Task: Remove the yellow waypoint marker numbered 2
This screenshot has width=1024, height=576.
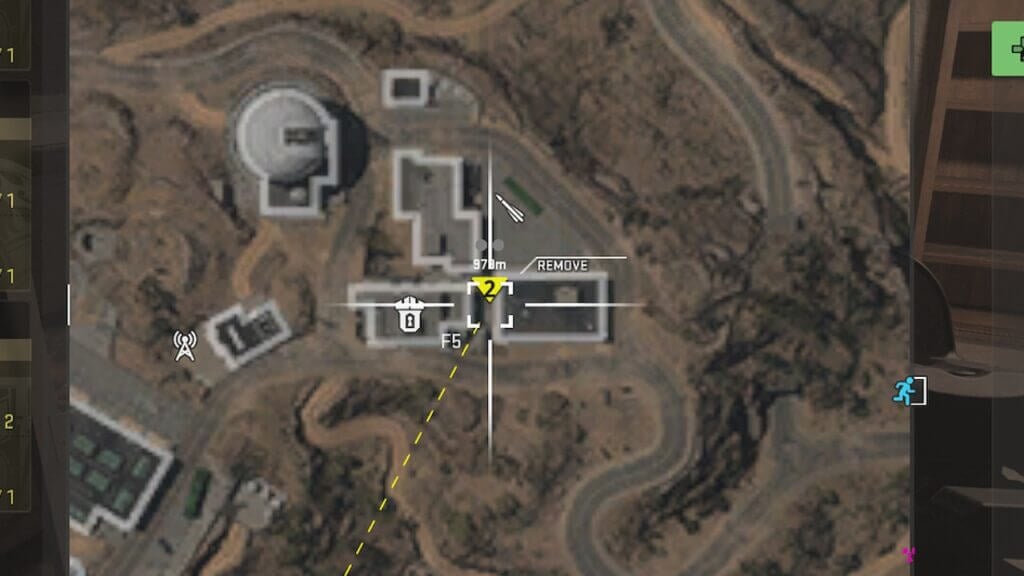Action: [562, 266]
